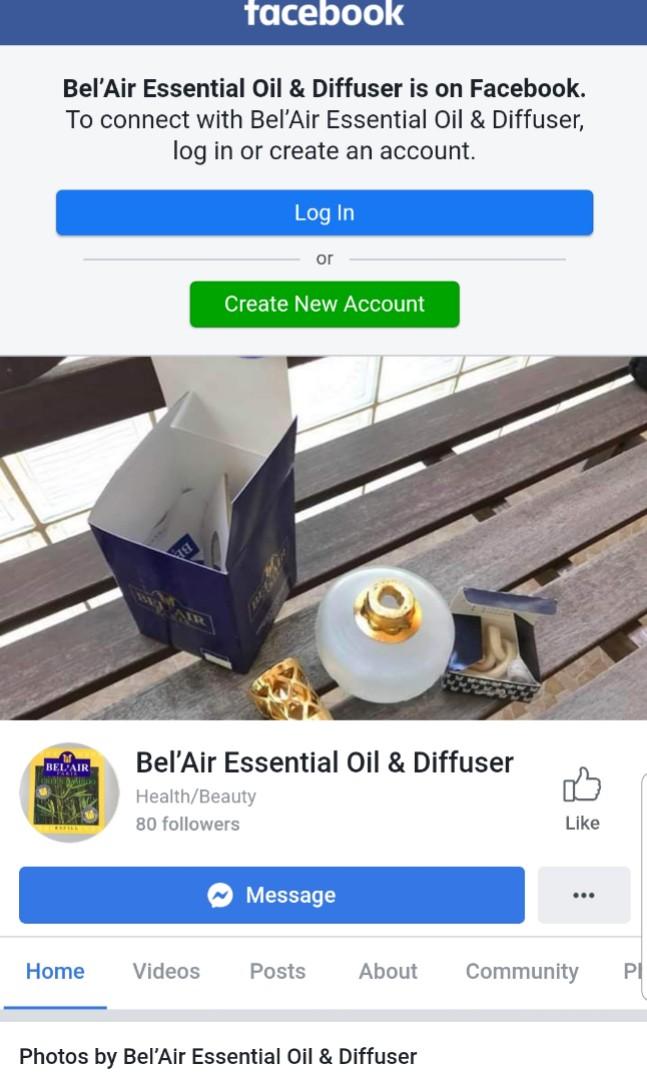Create a new Facebook account
This screenshot has height=1080, width=647.
tap(324, 304)
